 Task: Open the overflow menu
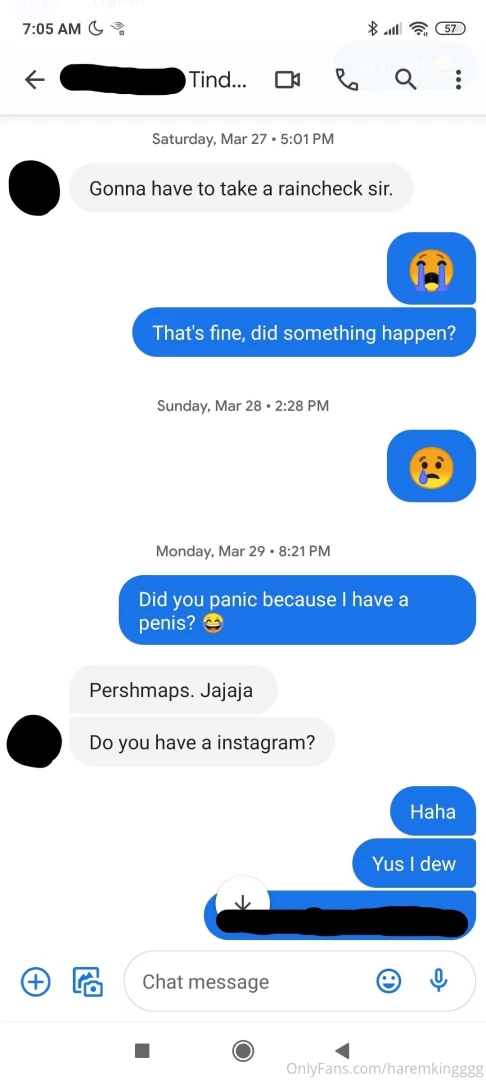pos(458,81)
